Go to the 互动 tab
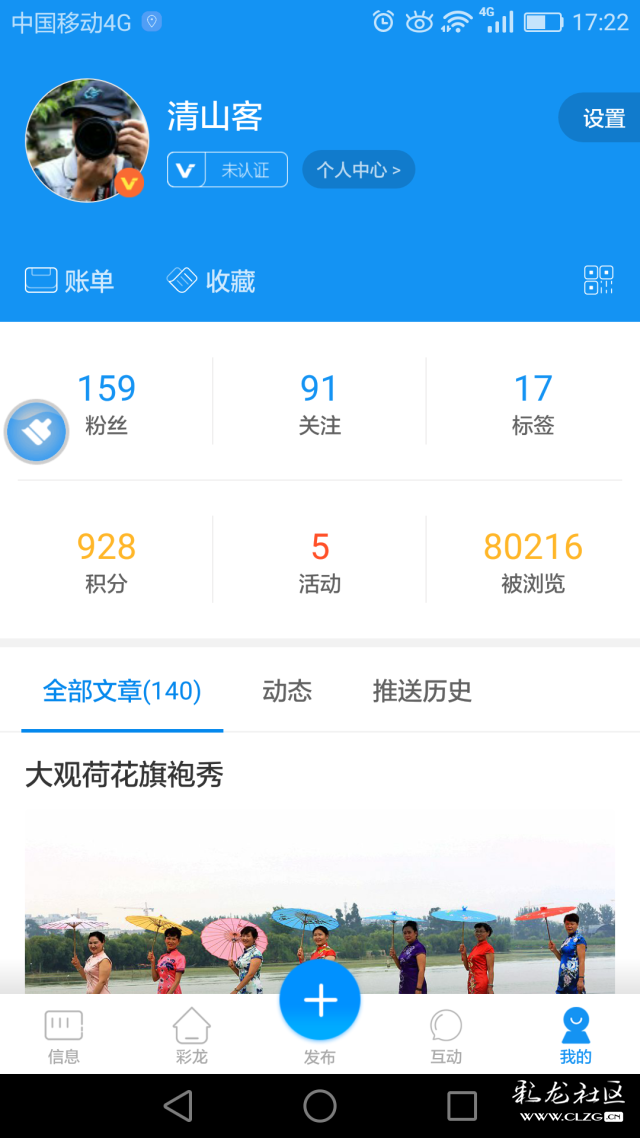Screen dimensions: 640x1138 446,1035
